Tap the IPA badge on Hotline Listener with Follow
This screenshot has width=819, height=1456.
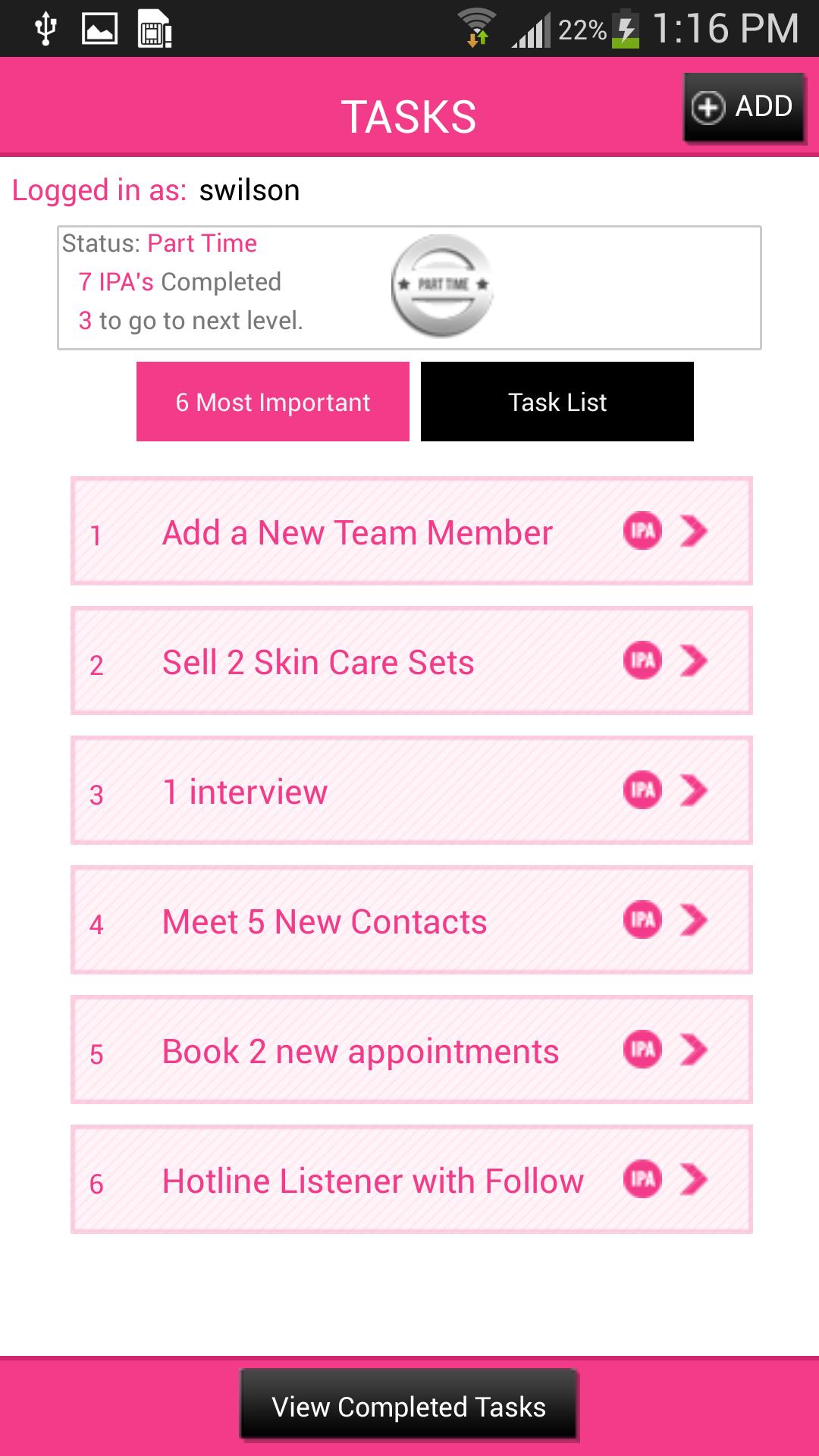click(x=642, y=1180)
